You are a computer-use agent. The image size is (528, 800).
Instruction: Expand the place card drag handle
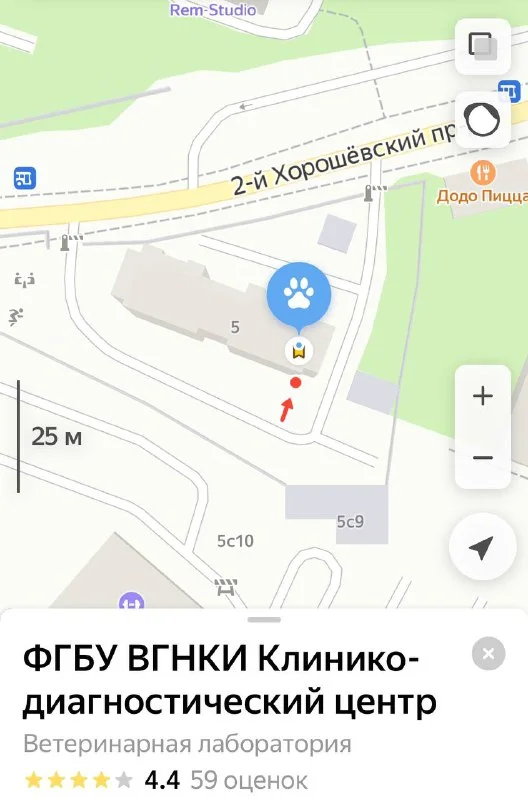click(264, 620)
